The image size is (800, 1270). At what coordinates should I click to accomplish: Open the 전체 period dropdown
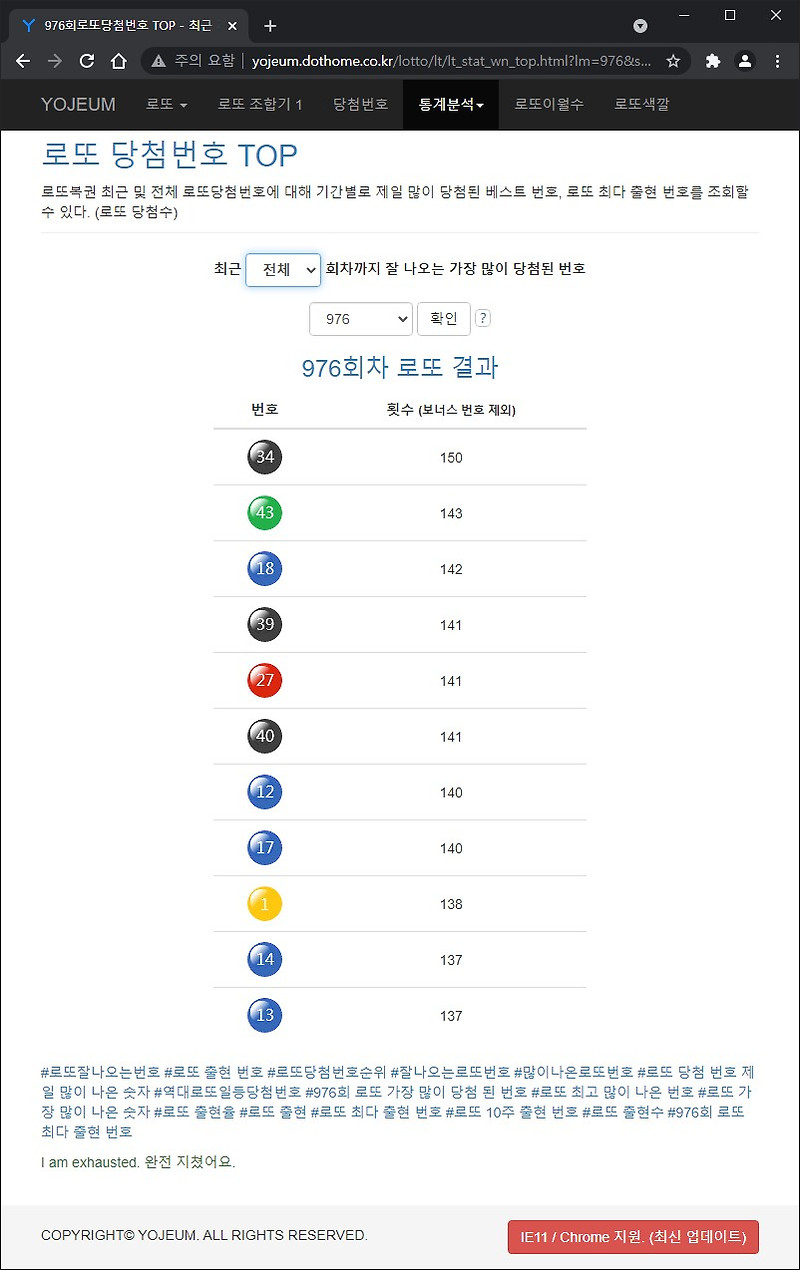pos(283,270)
